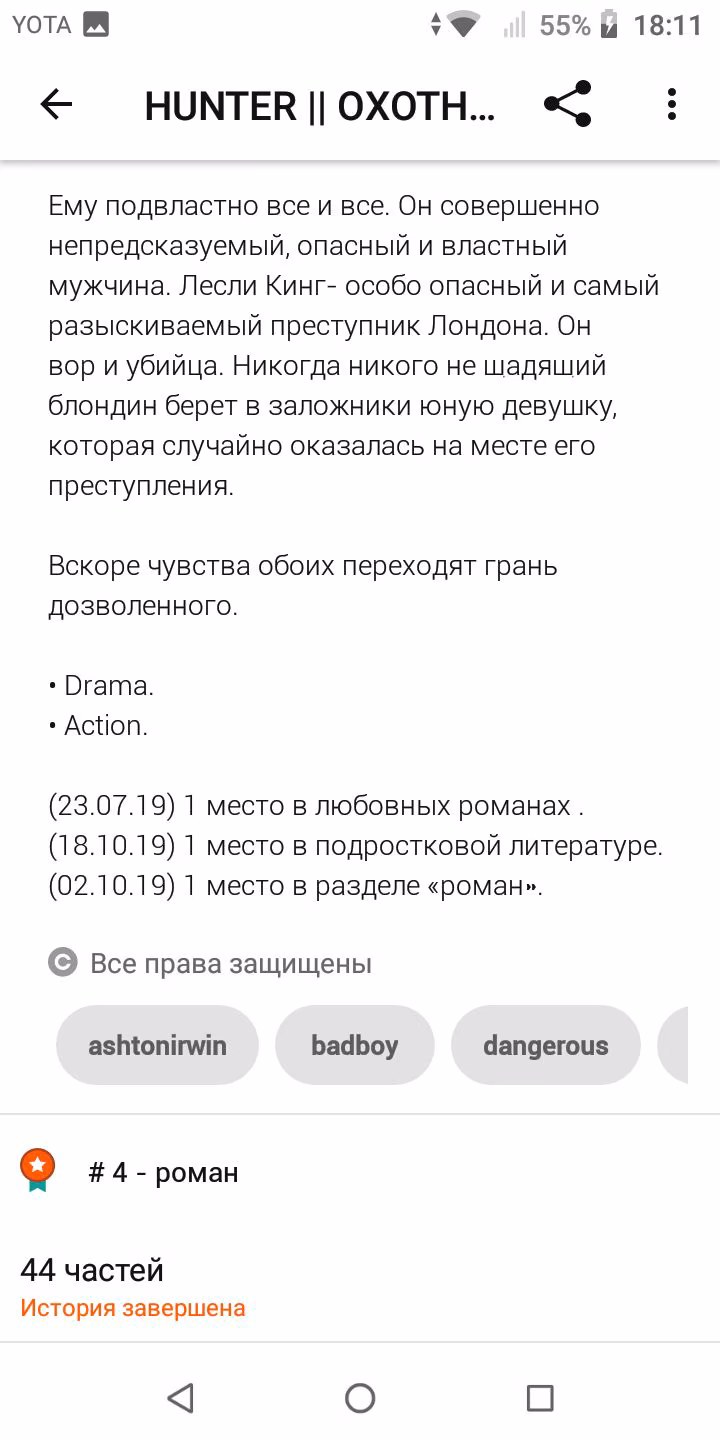This screenshot has height=1440, width=720.
Task: Tap the system home button
Action: 360,1397
